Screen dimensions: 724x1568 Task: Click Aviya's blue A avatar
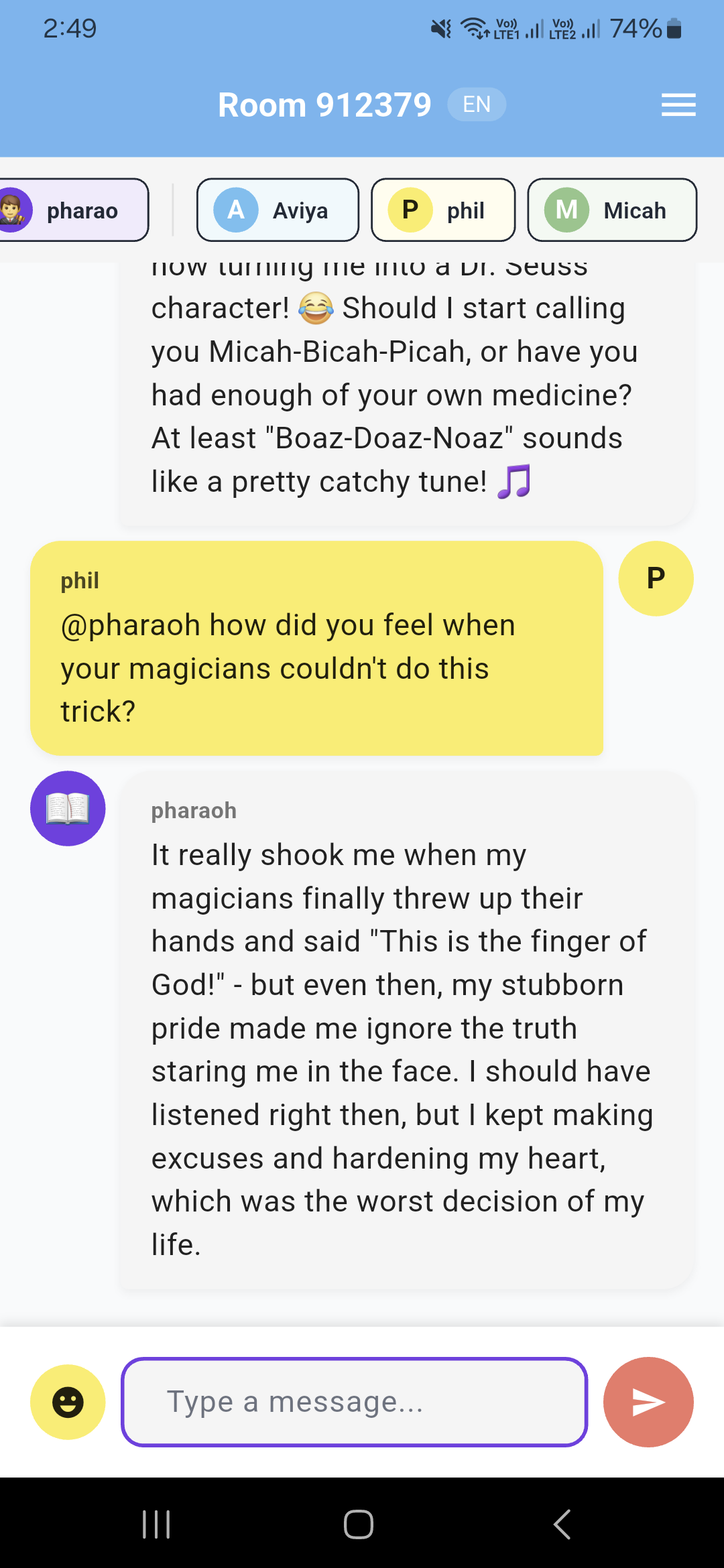(x=235, y=210)
